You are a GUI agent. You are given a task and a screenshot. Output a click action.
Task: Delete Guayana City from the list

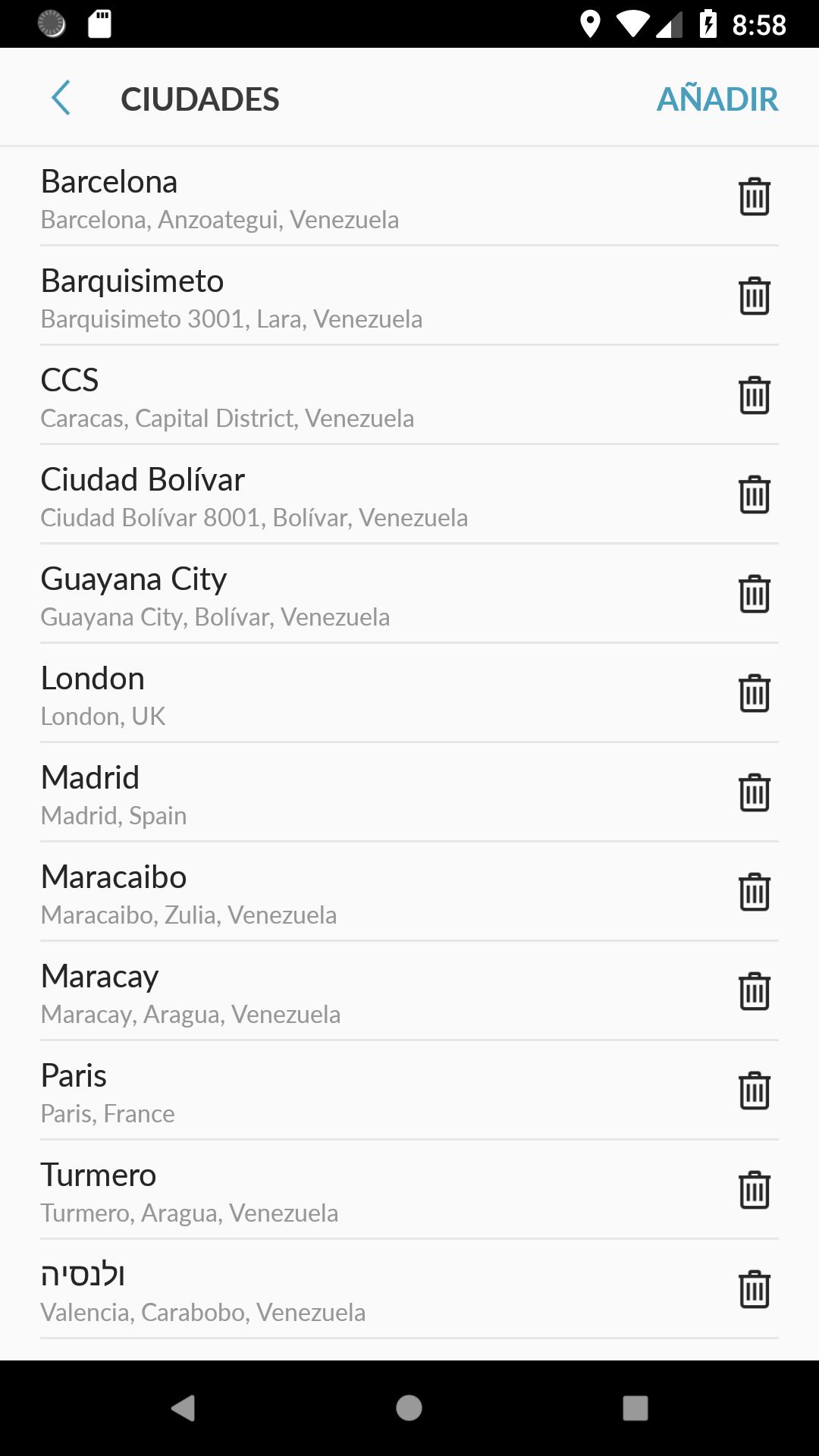pos(755,594)
